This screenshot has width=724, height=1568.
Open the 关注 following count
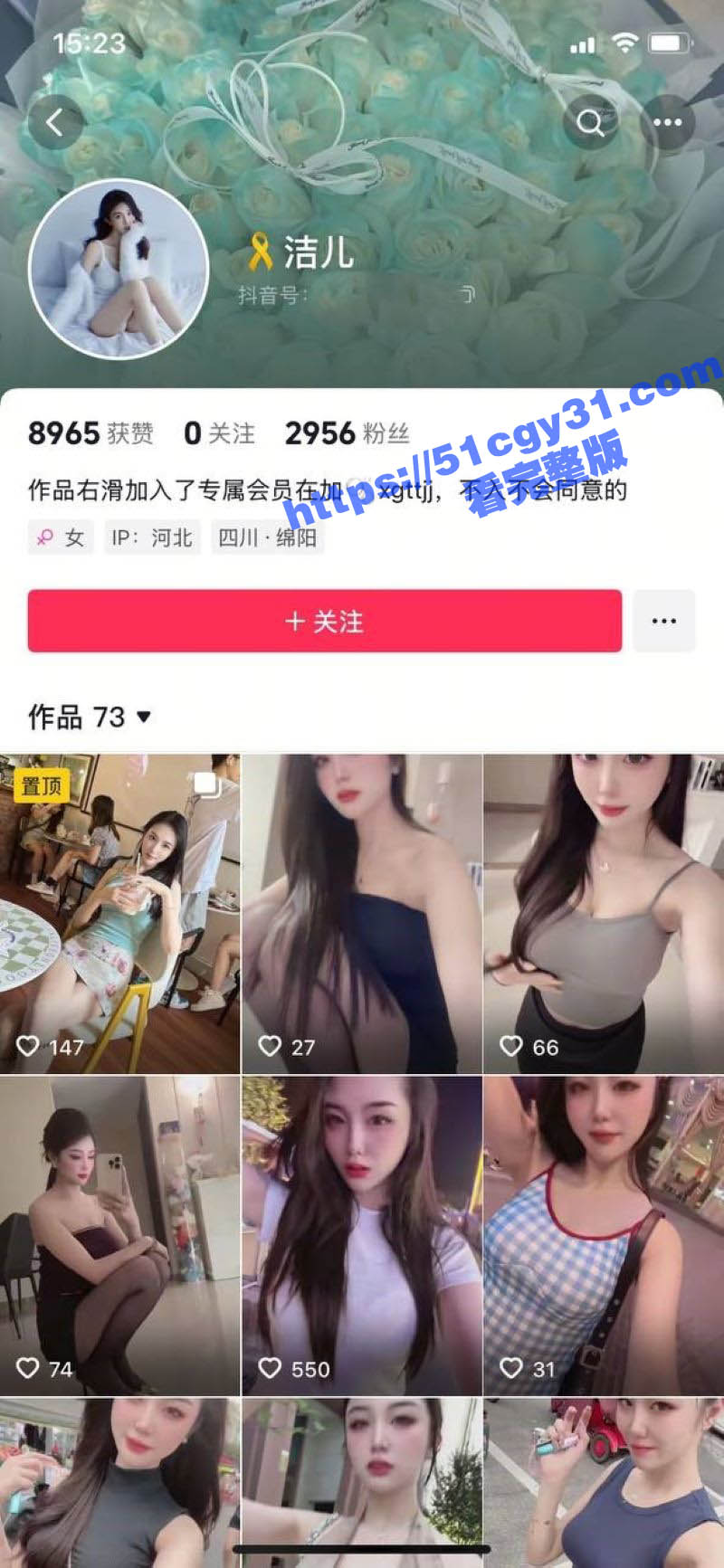pos(219,433)
